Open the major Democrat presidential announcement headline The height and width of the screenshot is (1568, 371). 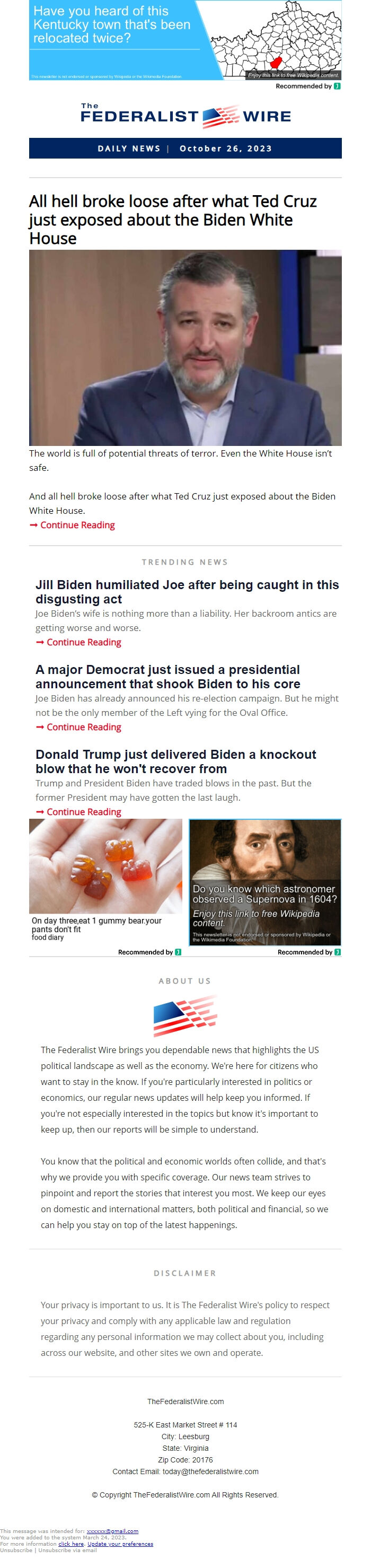click(167, 676)
